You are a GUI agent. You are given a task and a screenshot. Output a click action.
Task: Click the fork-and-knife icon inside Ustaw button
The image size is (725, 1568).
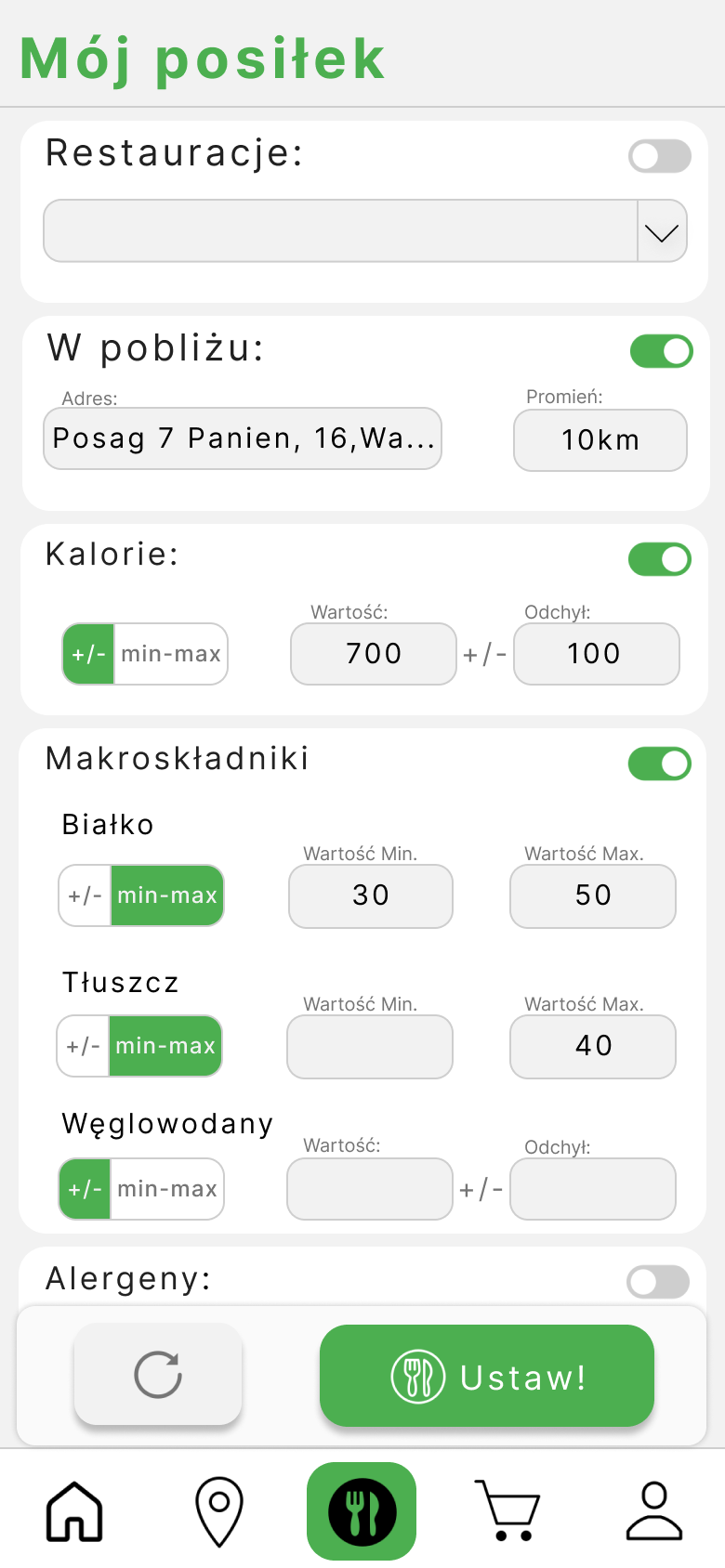click(418, 1376)
